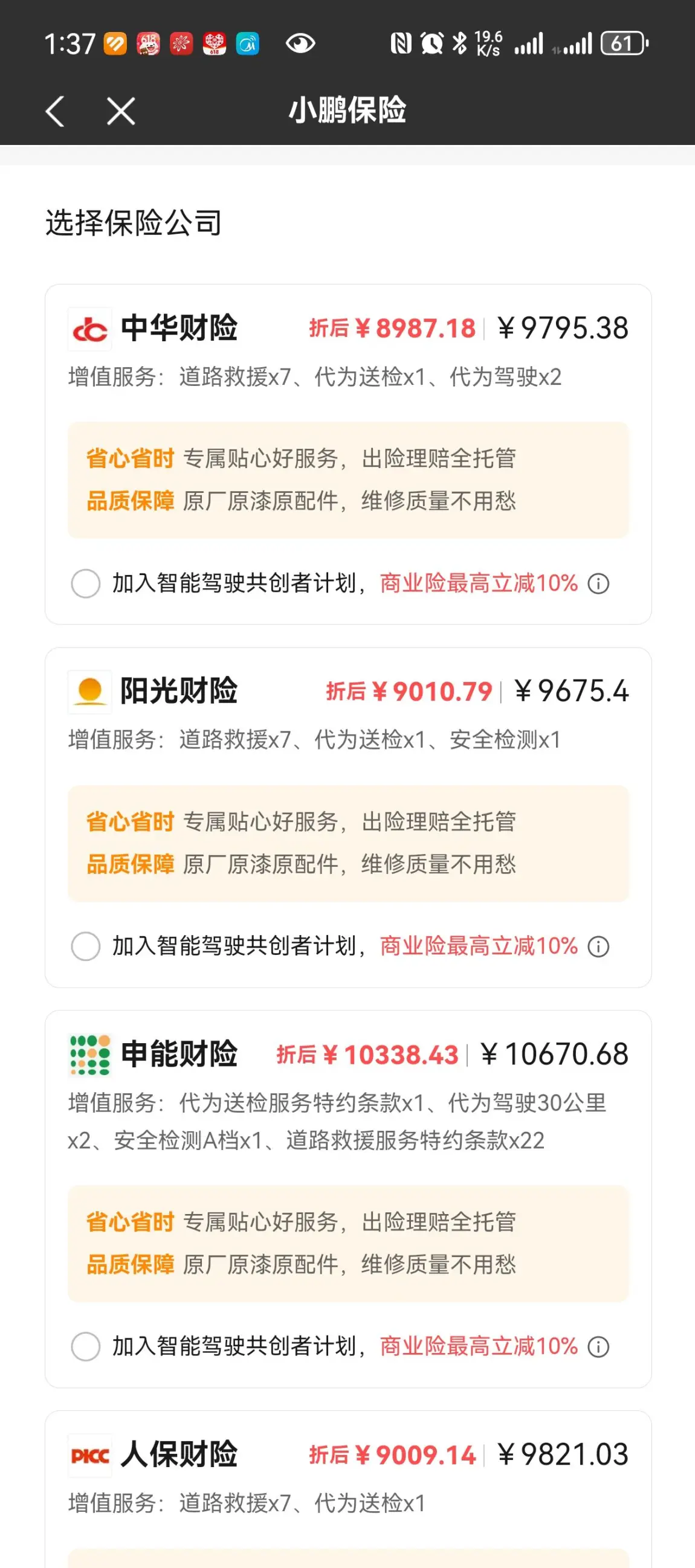
Task: Check 加入智能驾驶共创者计划 under 申能财险
Action: [x=86, y=1346]
